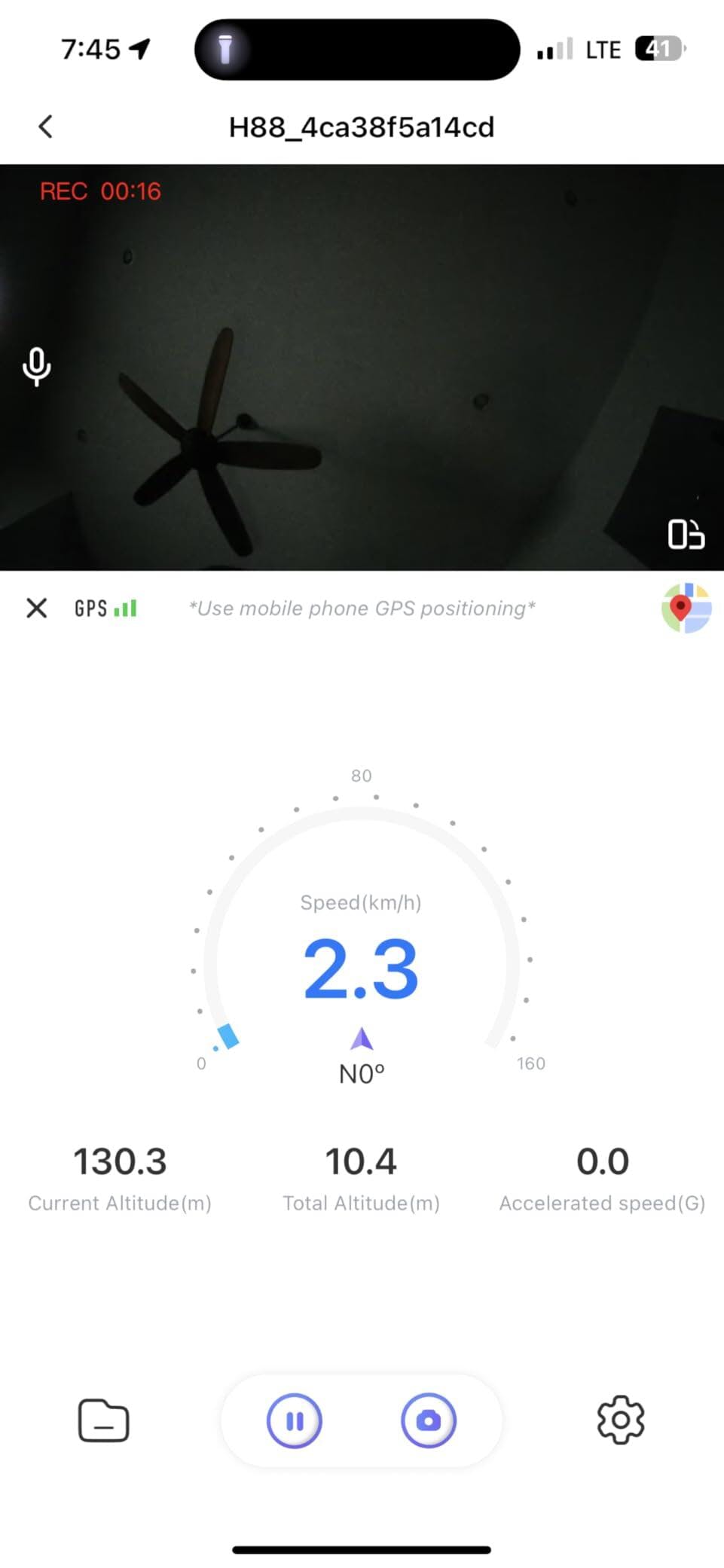
Task: Open the settings gear
Action: [621, 1420]
